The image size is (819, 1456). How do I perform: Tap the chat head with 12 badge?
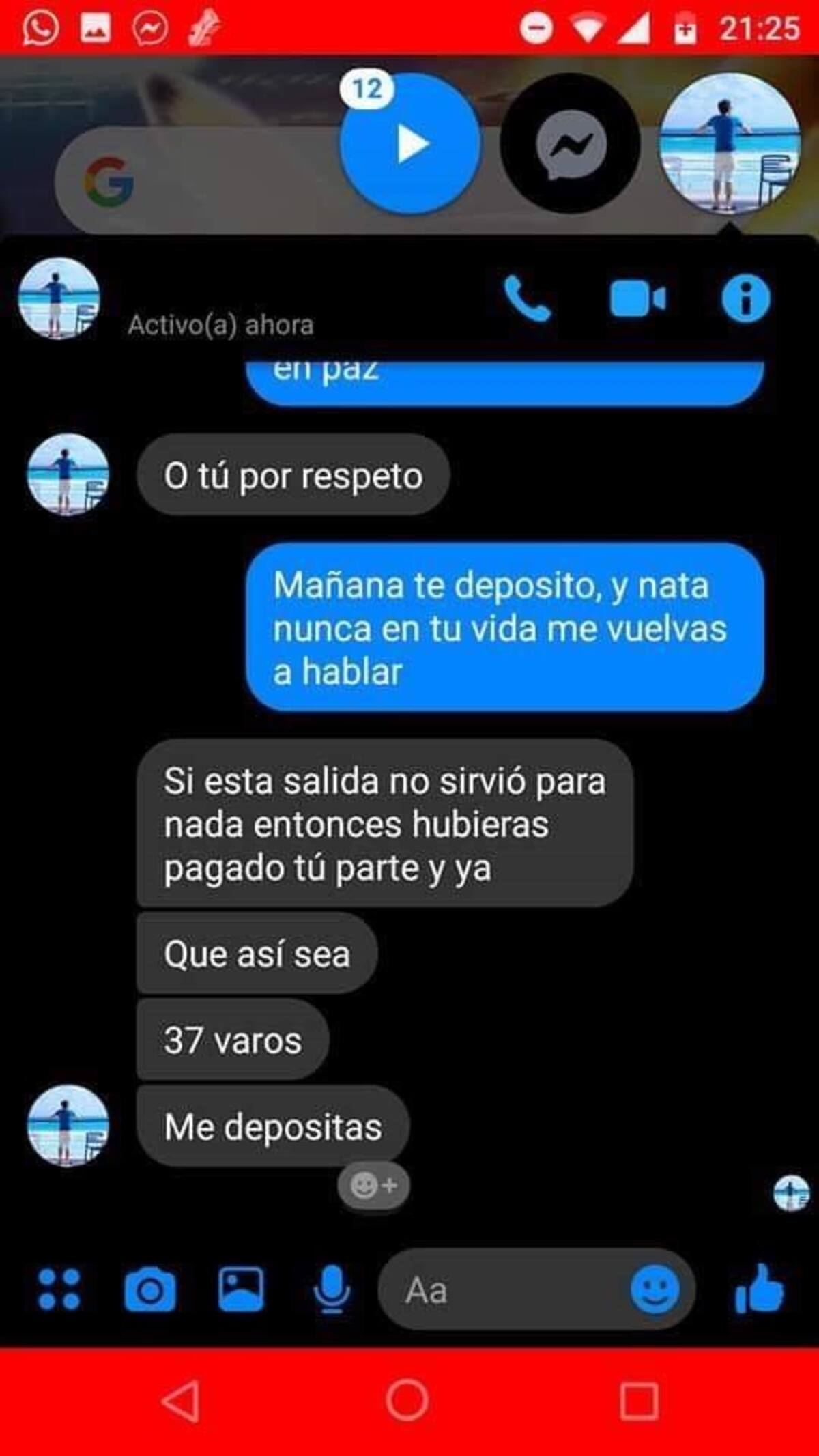pos(410,143)
